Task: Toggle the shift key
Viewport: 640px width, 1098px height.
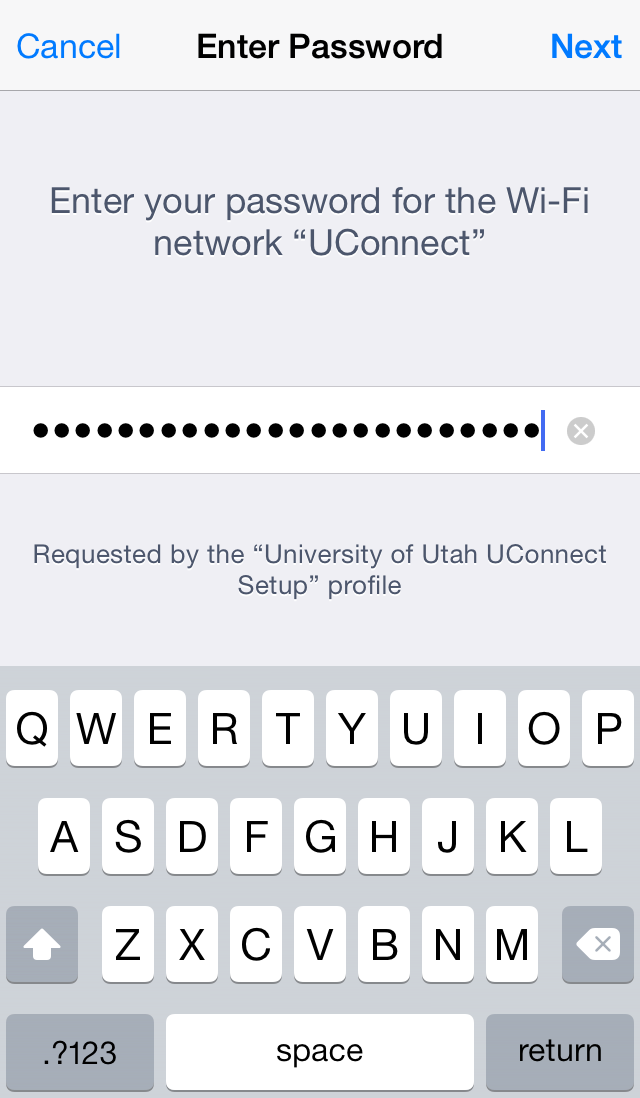Action: 42,945
